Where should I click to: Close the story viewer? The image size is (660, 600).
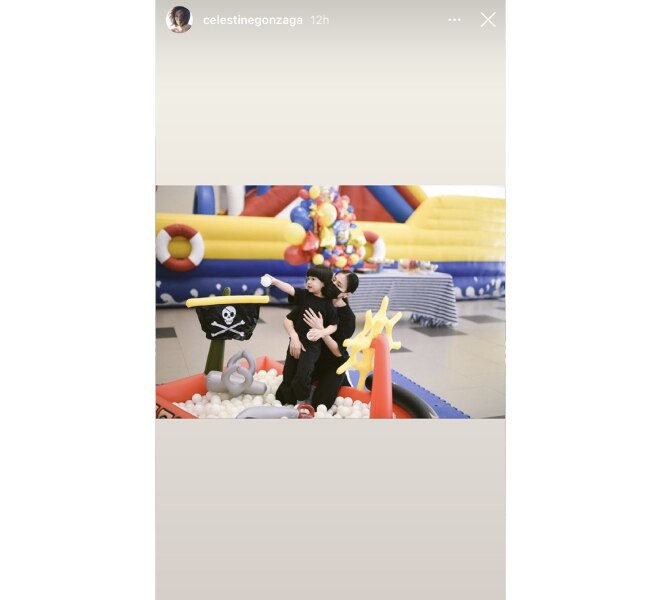click(488, 20)
